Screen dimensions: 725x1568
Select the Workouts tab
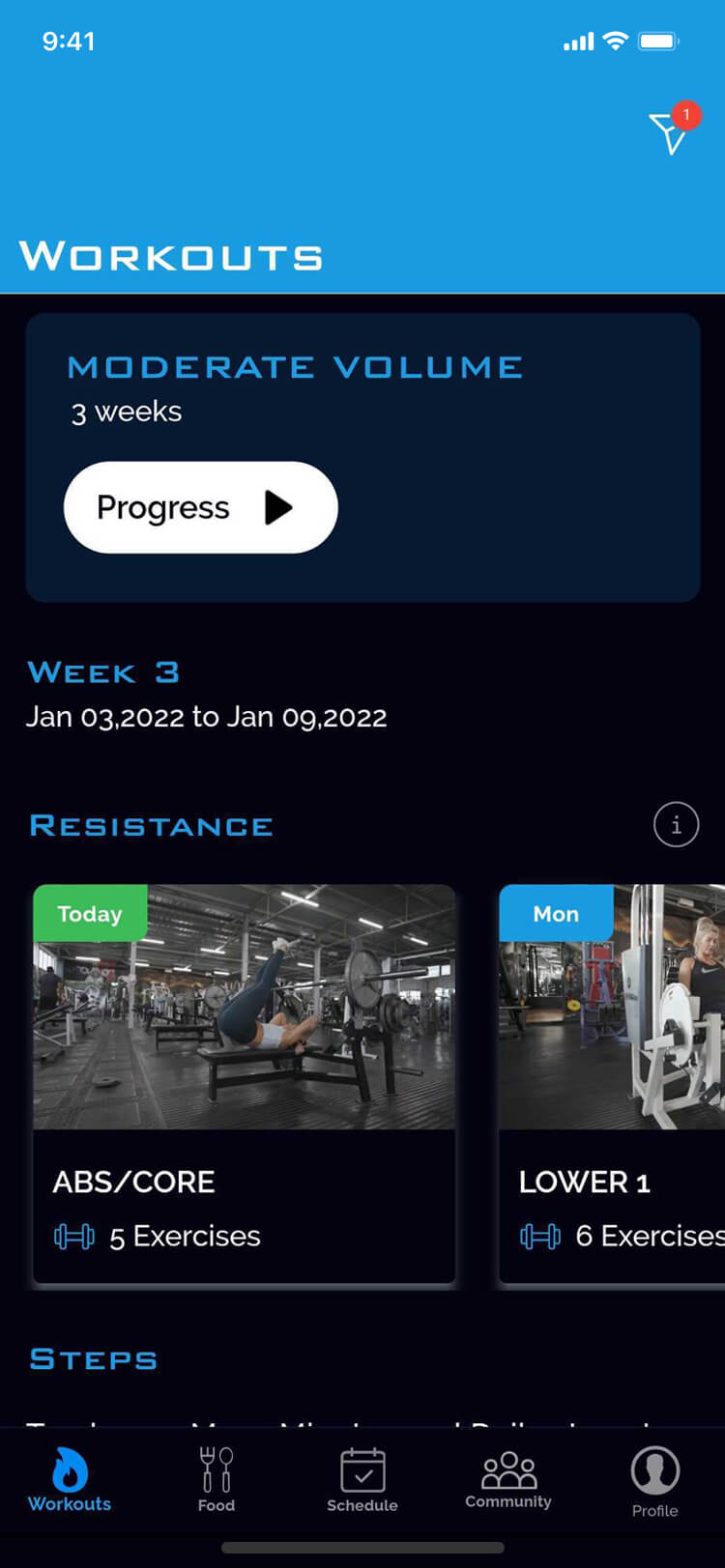point(70,1479)
